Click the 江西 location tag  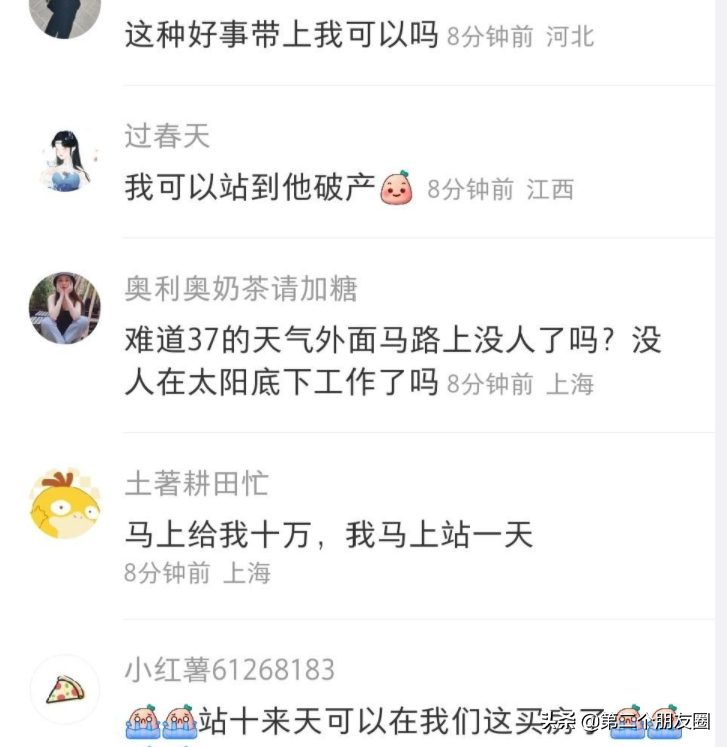pyautogui.click(x=552, y=190)
